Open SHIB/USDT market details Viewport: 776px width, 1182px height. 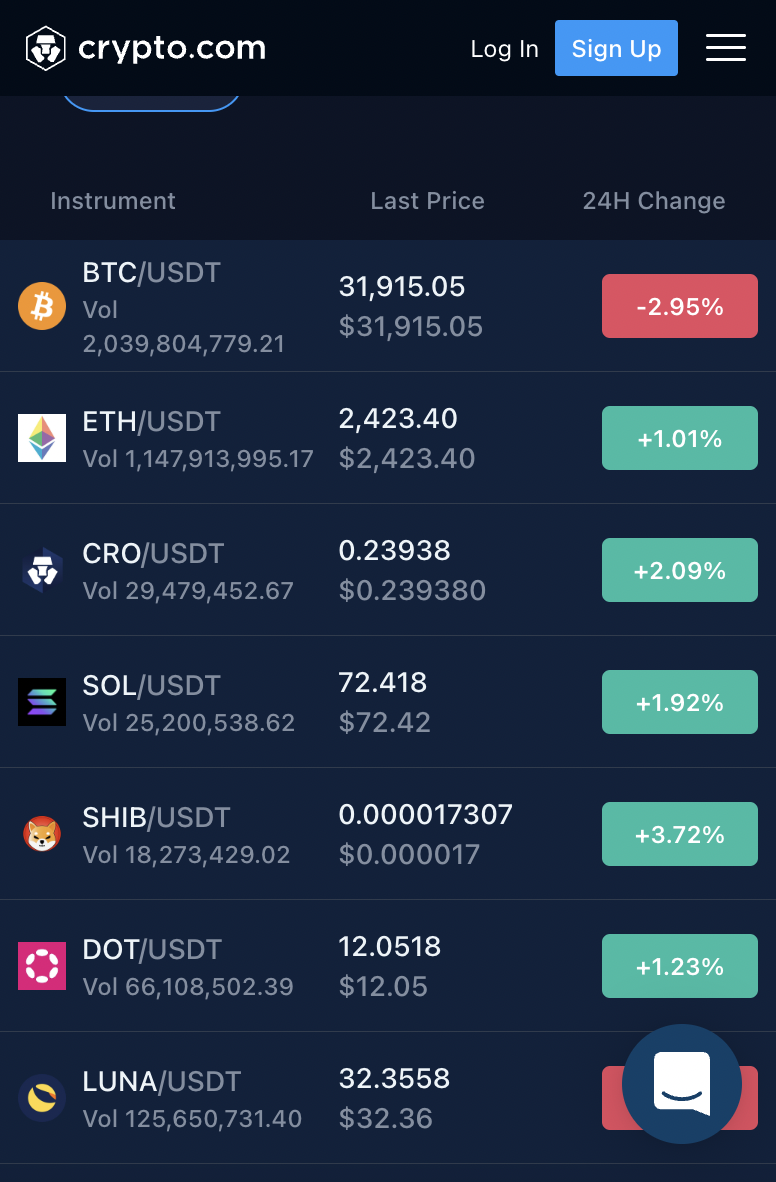click(x=156, y=818)
